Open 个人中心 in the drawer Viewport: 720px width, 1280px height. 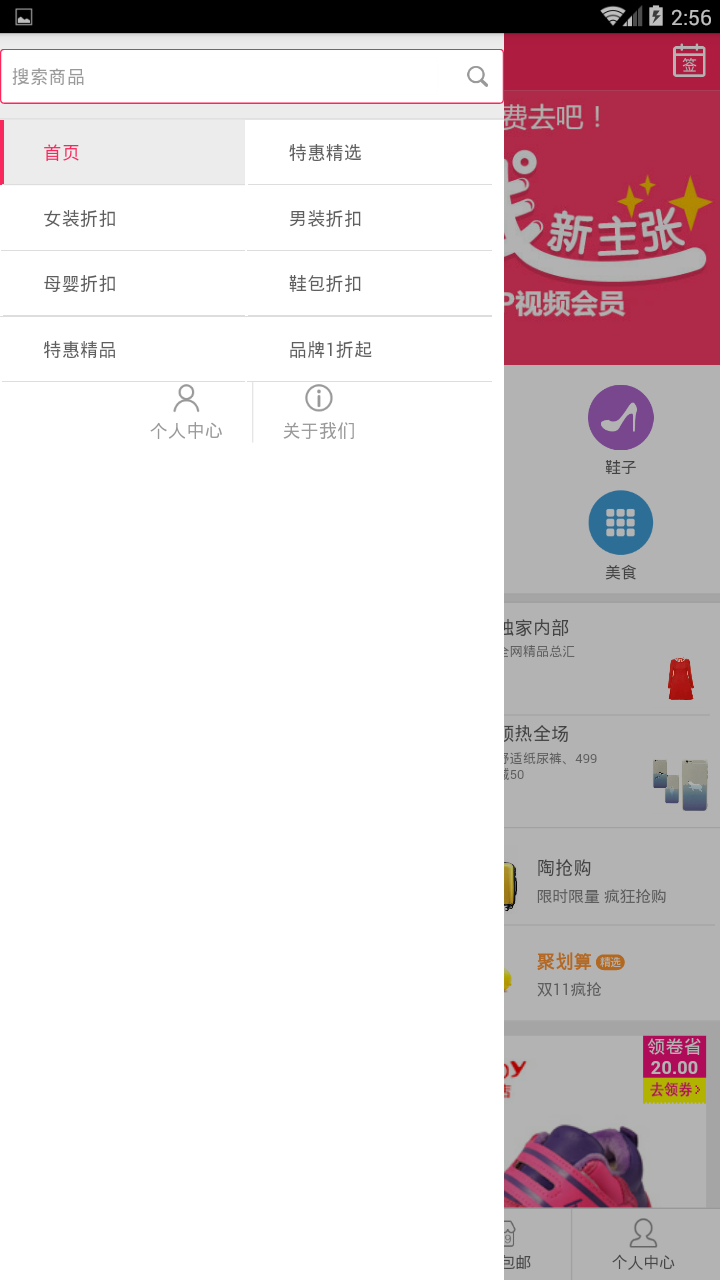186,412
